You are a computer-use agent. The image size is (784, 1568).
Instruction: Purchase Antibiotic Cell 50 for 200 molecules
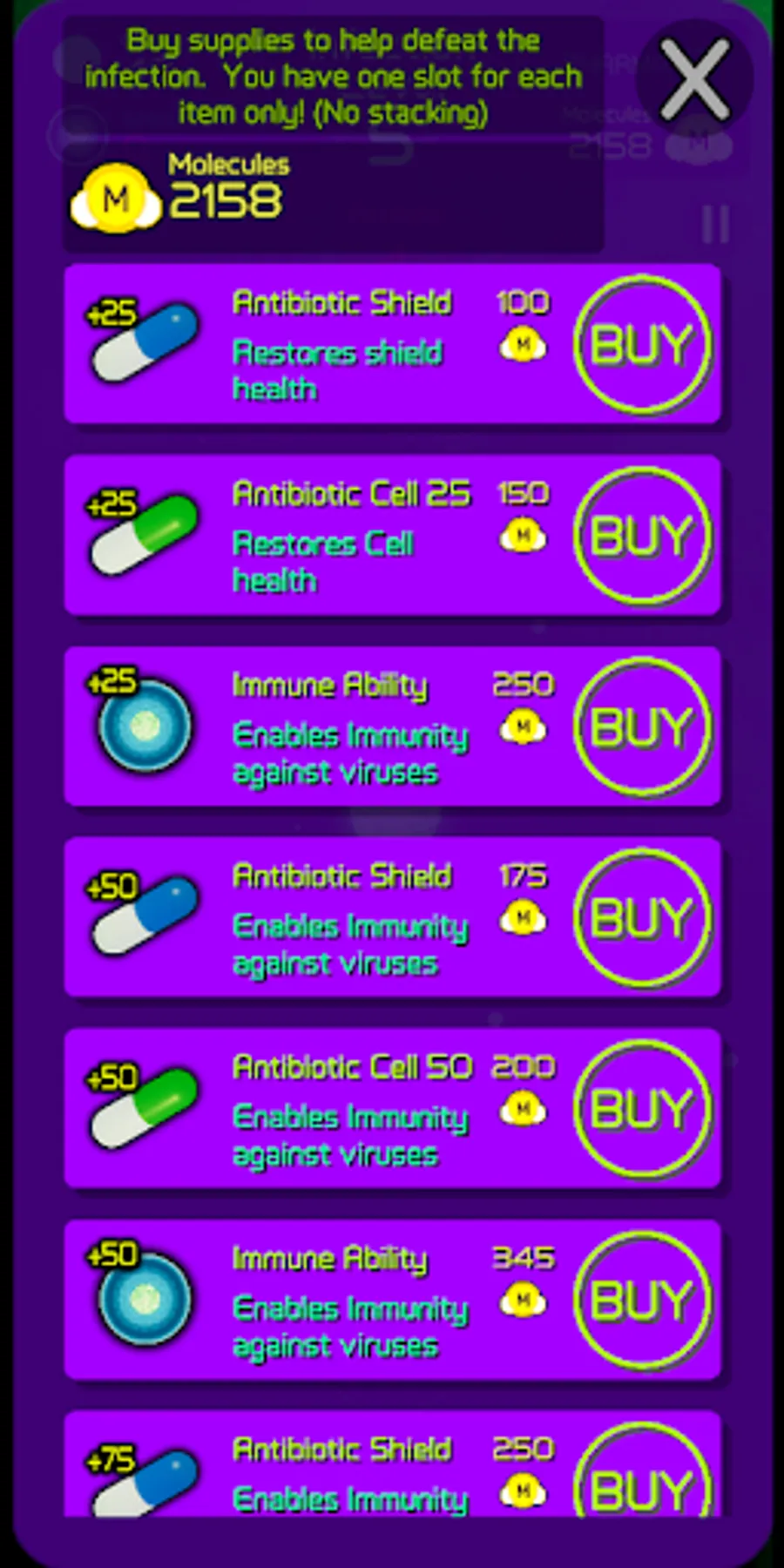pyautogui.click(x=643, y=1108)
